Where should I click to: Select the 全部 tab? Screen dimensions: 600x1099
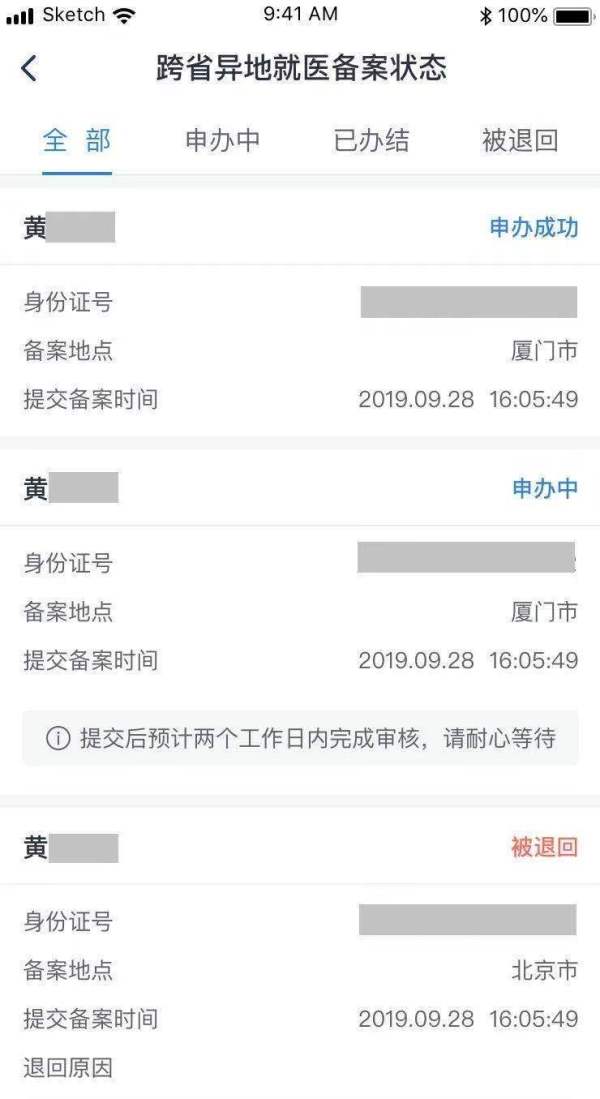click(x=76, y=141)
